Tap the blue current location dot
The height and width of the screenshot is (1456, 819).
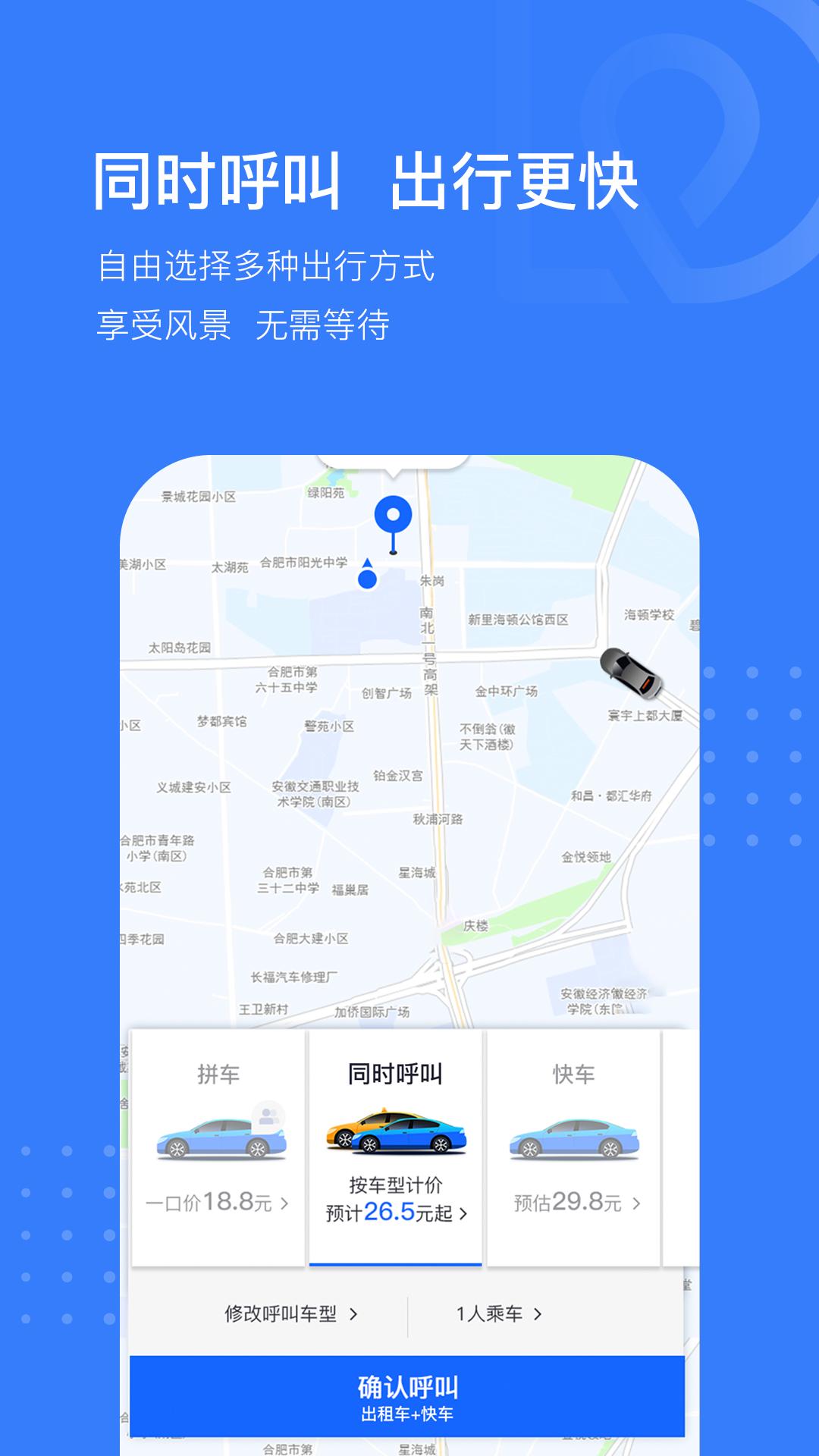pyautogui.click(x=369, y=577)
